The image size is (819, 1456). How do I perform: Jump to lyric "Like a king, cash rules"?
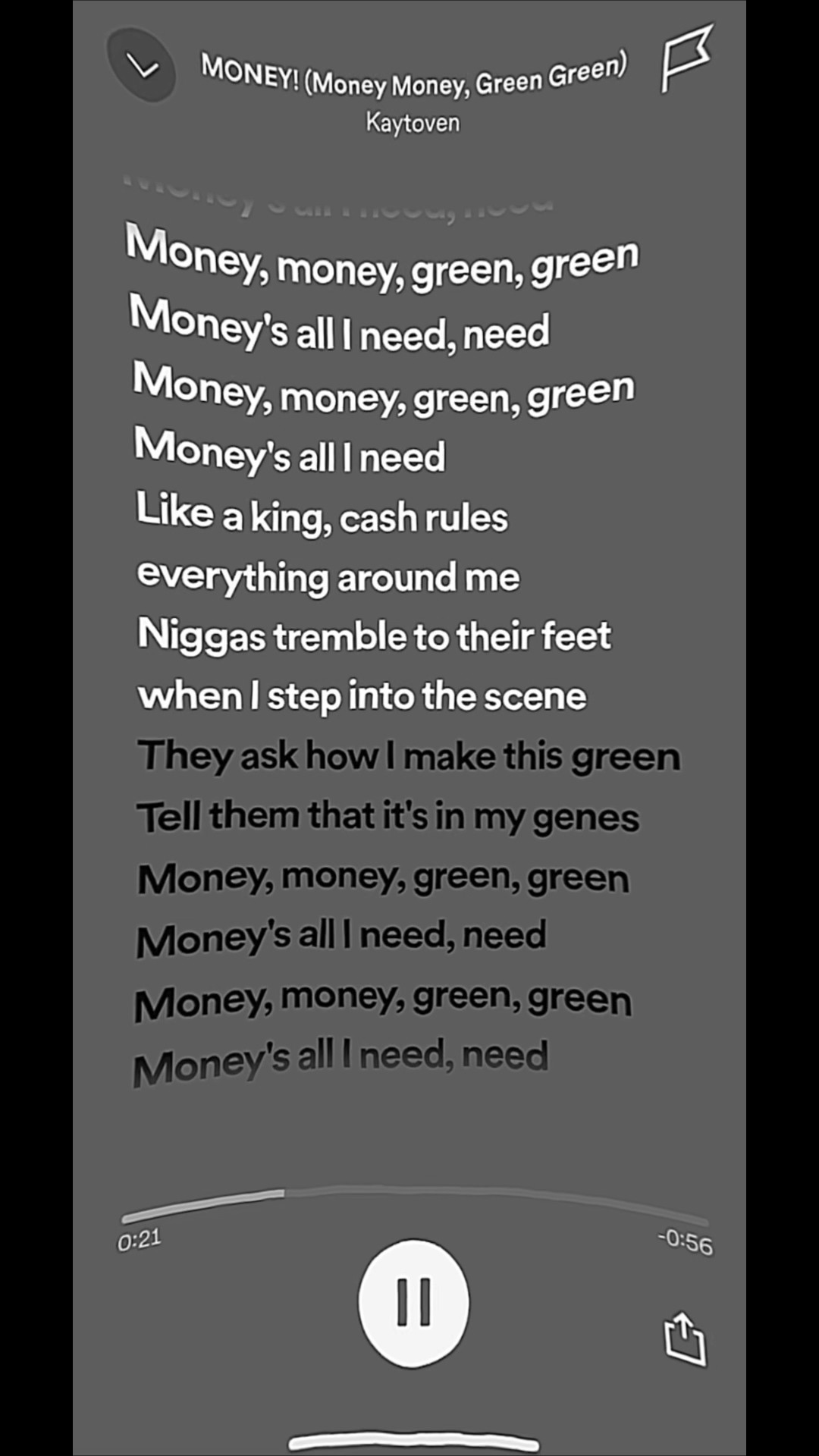point(322,516)
